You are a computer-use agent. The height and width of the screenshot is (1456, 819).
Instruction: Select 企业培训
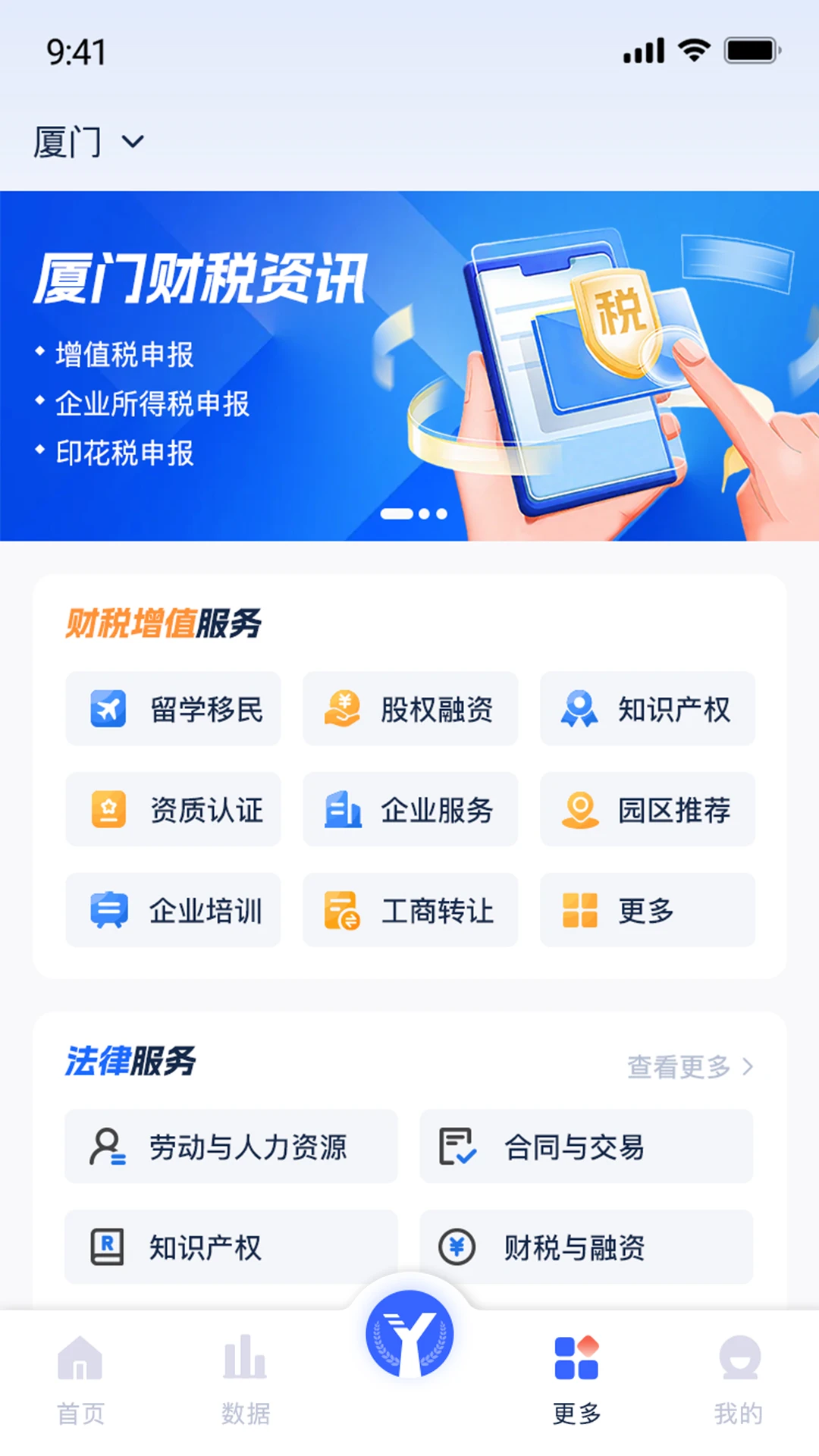coord(173,910)
